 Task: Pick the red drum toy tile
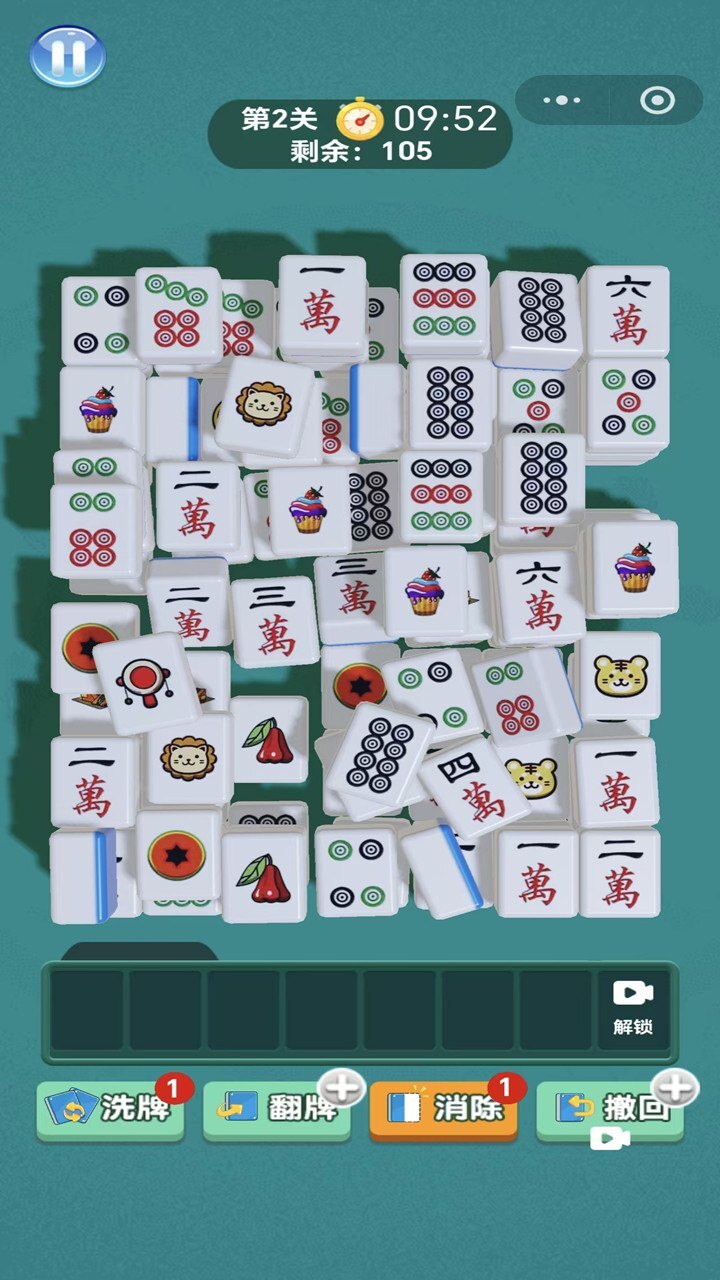[x=146, y=683]
